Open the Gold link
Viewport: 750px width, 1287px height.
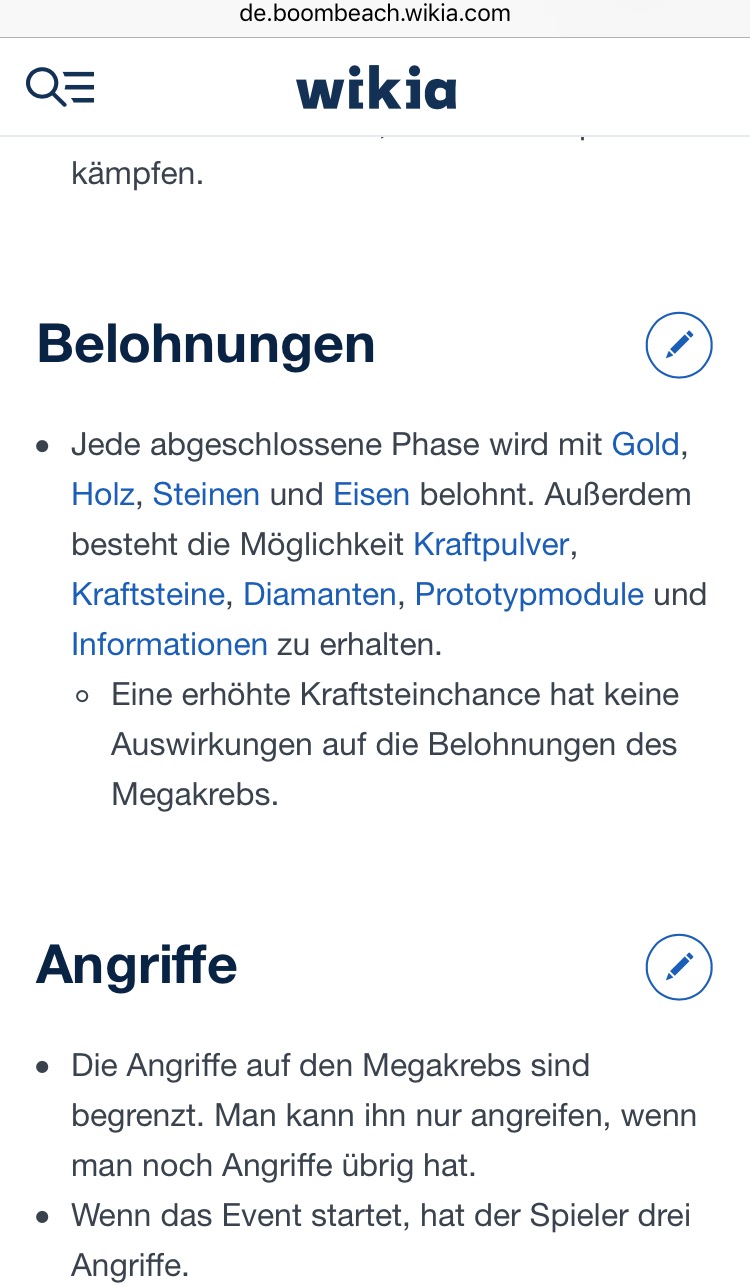pos(645,444)
